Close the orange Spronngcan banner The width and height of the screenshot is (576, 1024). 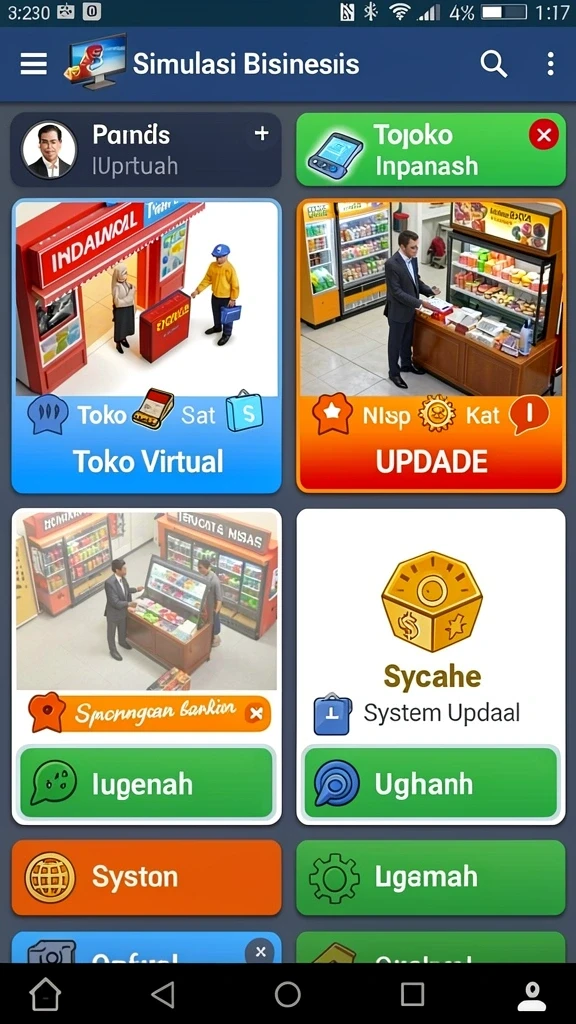(256, 714)
